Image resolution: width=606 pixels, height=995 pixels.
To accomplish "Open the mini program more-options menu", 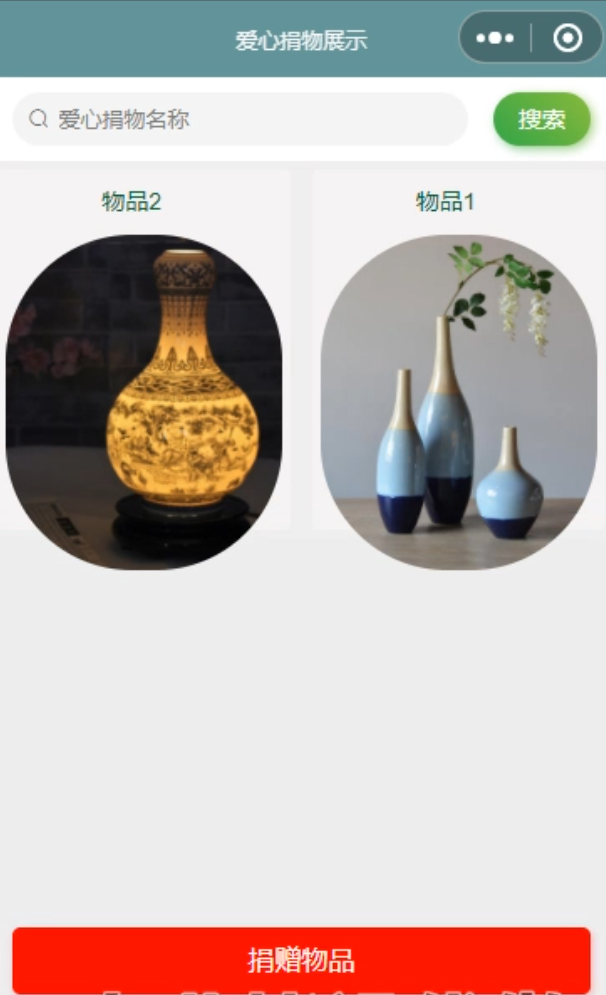I will tap(495, 38).
